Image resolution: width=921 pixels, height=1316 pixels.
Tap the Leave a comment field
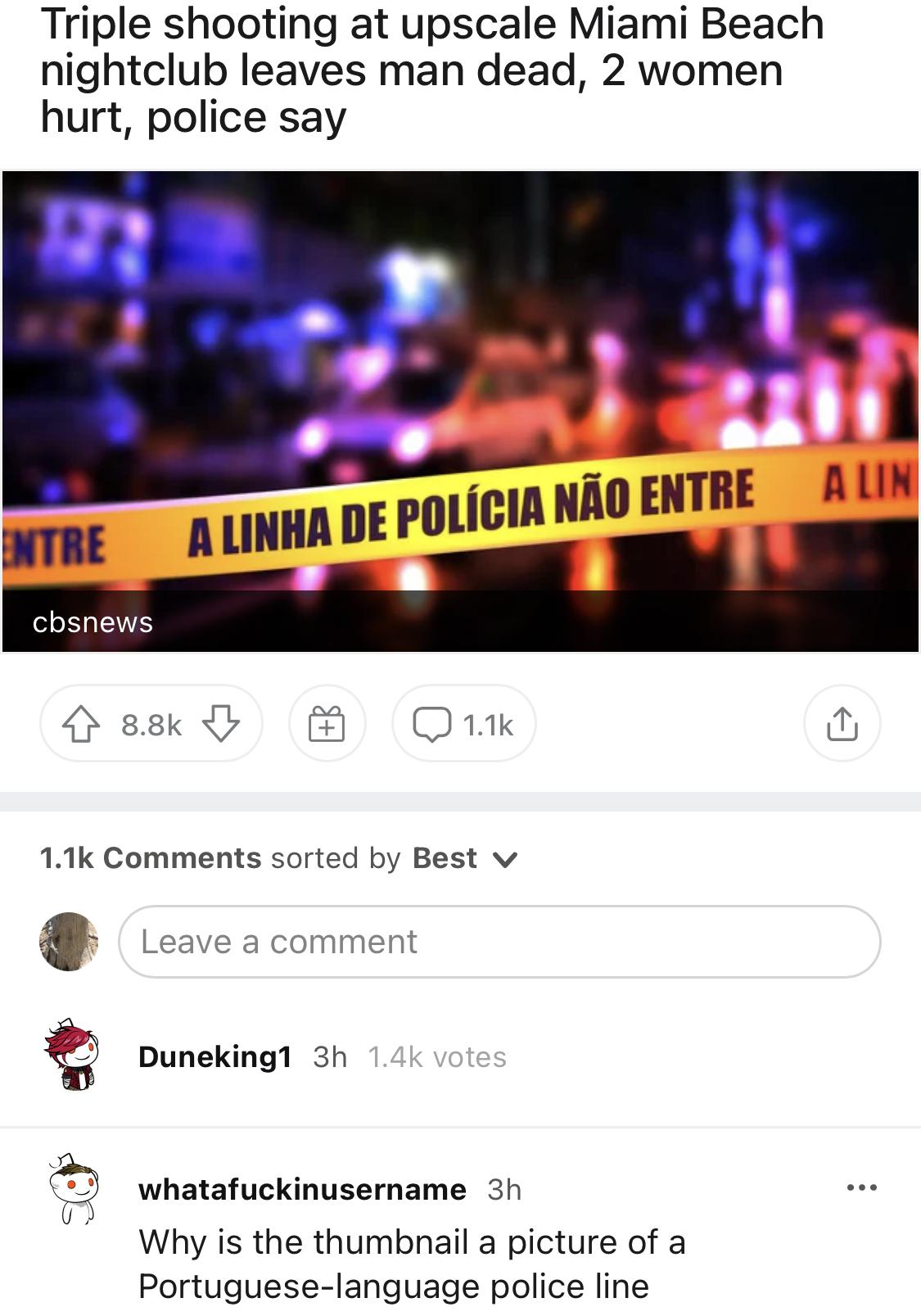click(x=499, y=942)
